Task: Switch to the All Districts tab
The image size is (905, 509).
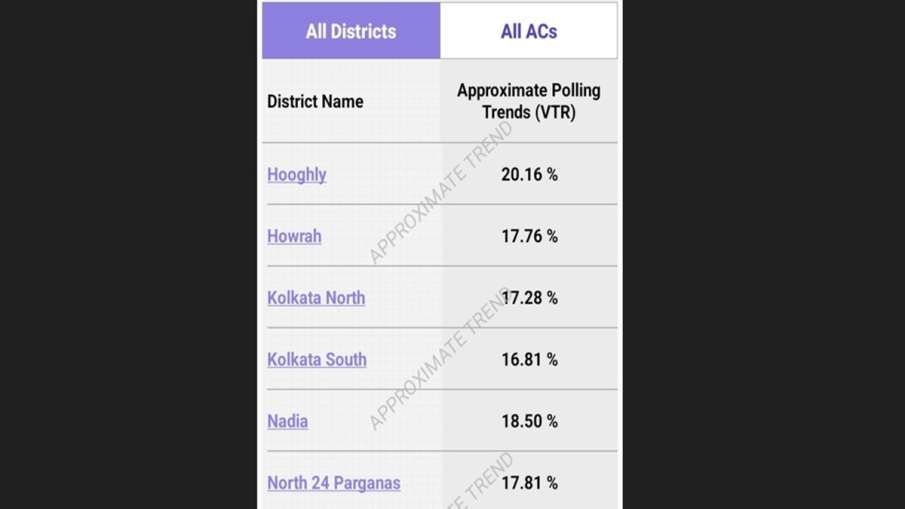Action: pos(351,31)
